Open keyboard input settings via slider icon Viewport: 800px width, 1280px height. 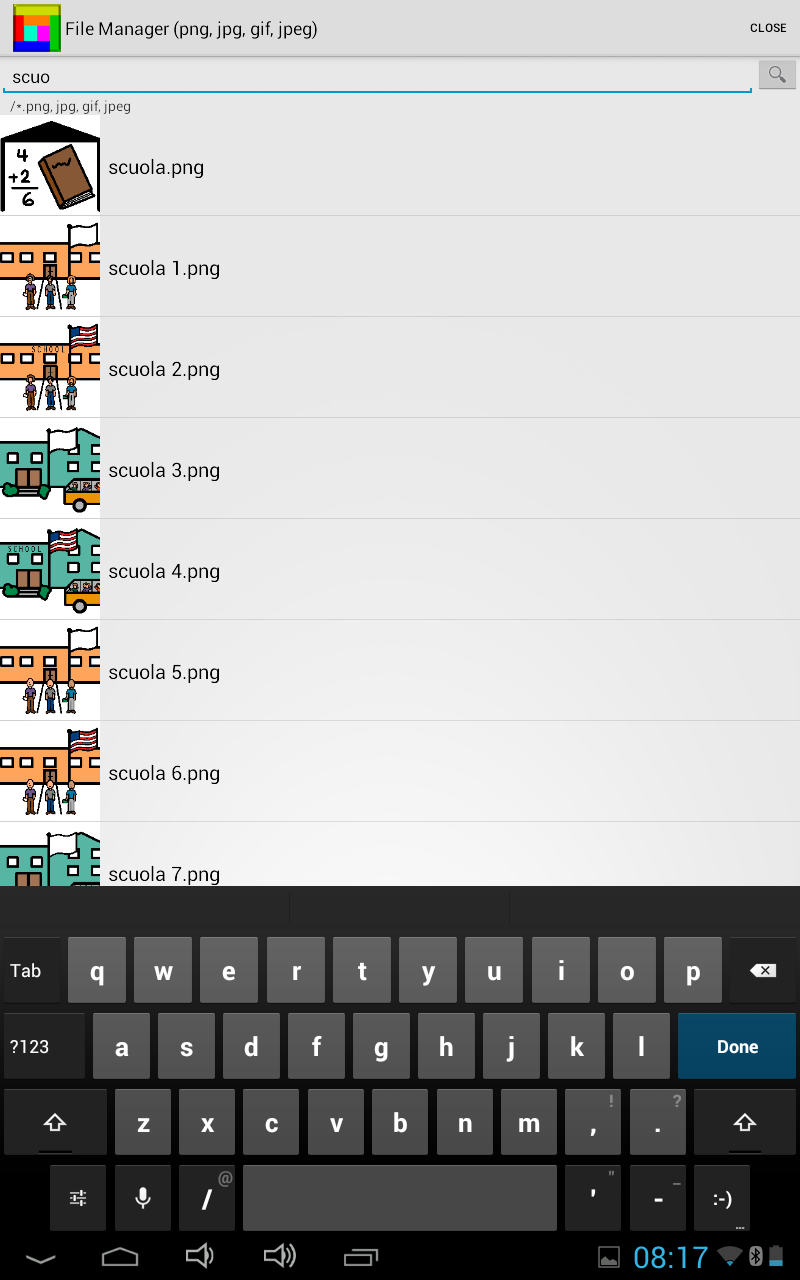tap(78, 1197)
